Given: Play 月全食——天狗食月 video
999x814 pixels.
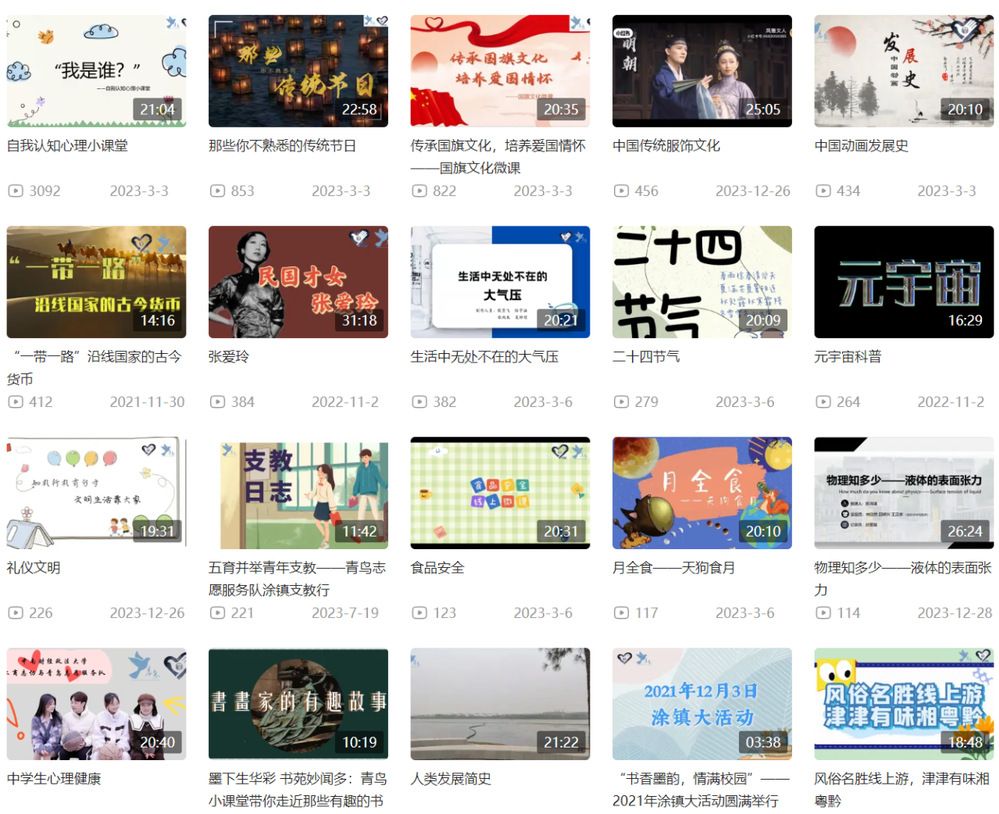Looking at the screenshot, I should pos(702,492).
